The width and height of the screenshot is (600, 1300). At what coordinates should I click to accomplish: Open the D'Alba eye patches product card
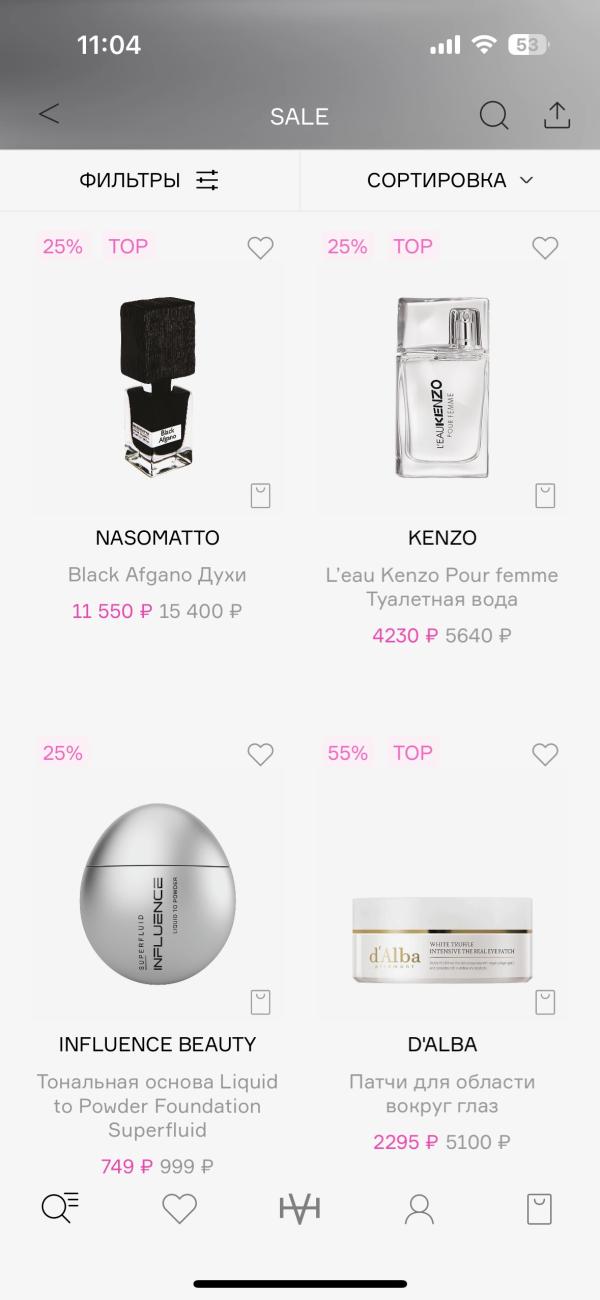pyautogui.click(x=442, y=896)
